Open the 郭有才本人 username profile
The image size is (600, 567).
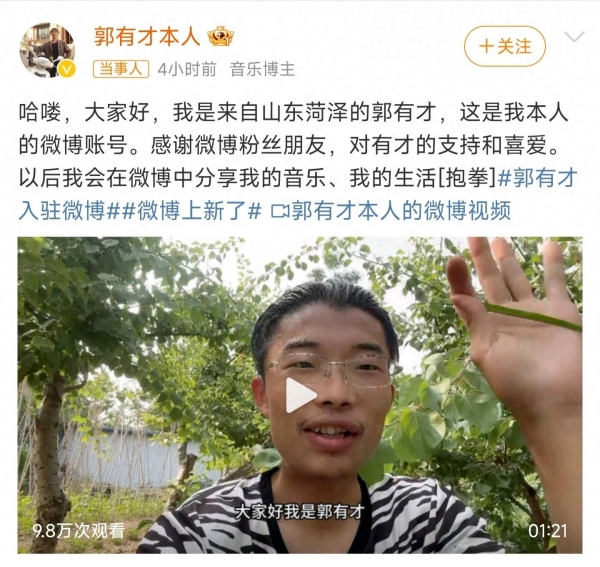(x=147, y=38)
